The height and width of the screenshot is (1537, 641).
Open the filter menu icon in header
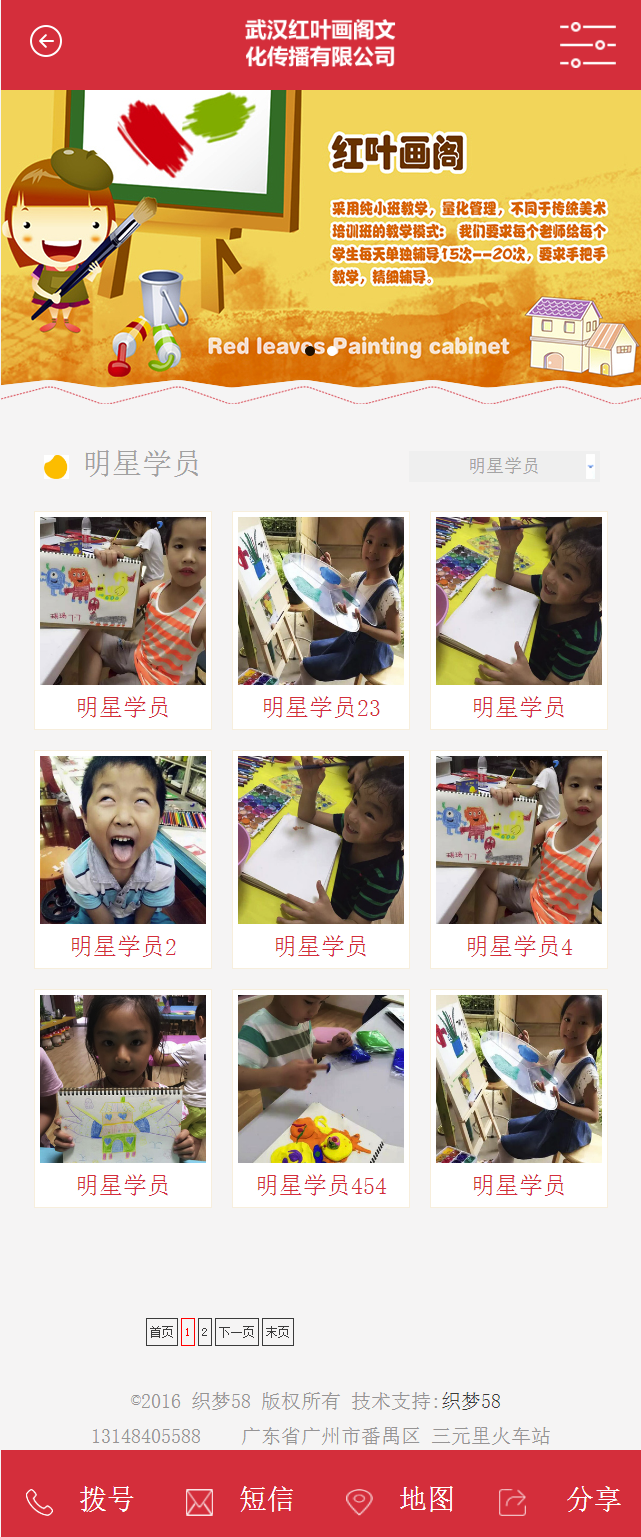[x=587, y=45]
